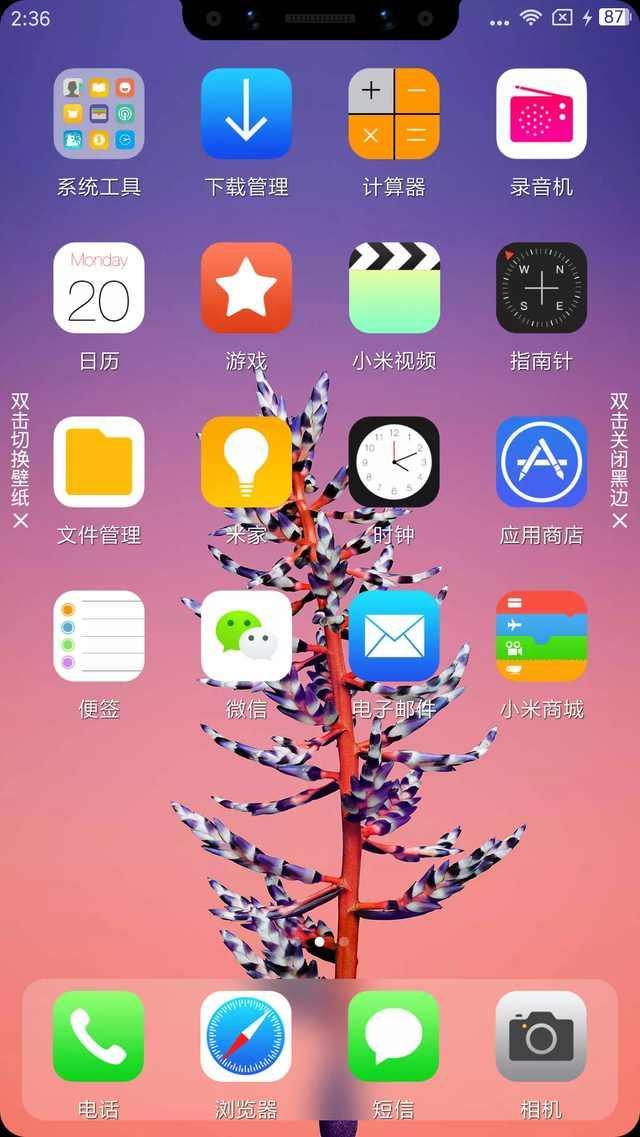Open the 电子邮件 email app
Image resolution: width=640 pixels, height=1137 pixels.
pyautogui.click(x=394, y=636)
